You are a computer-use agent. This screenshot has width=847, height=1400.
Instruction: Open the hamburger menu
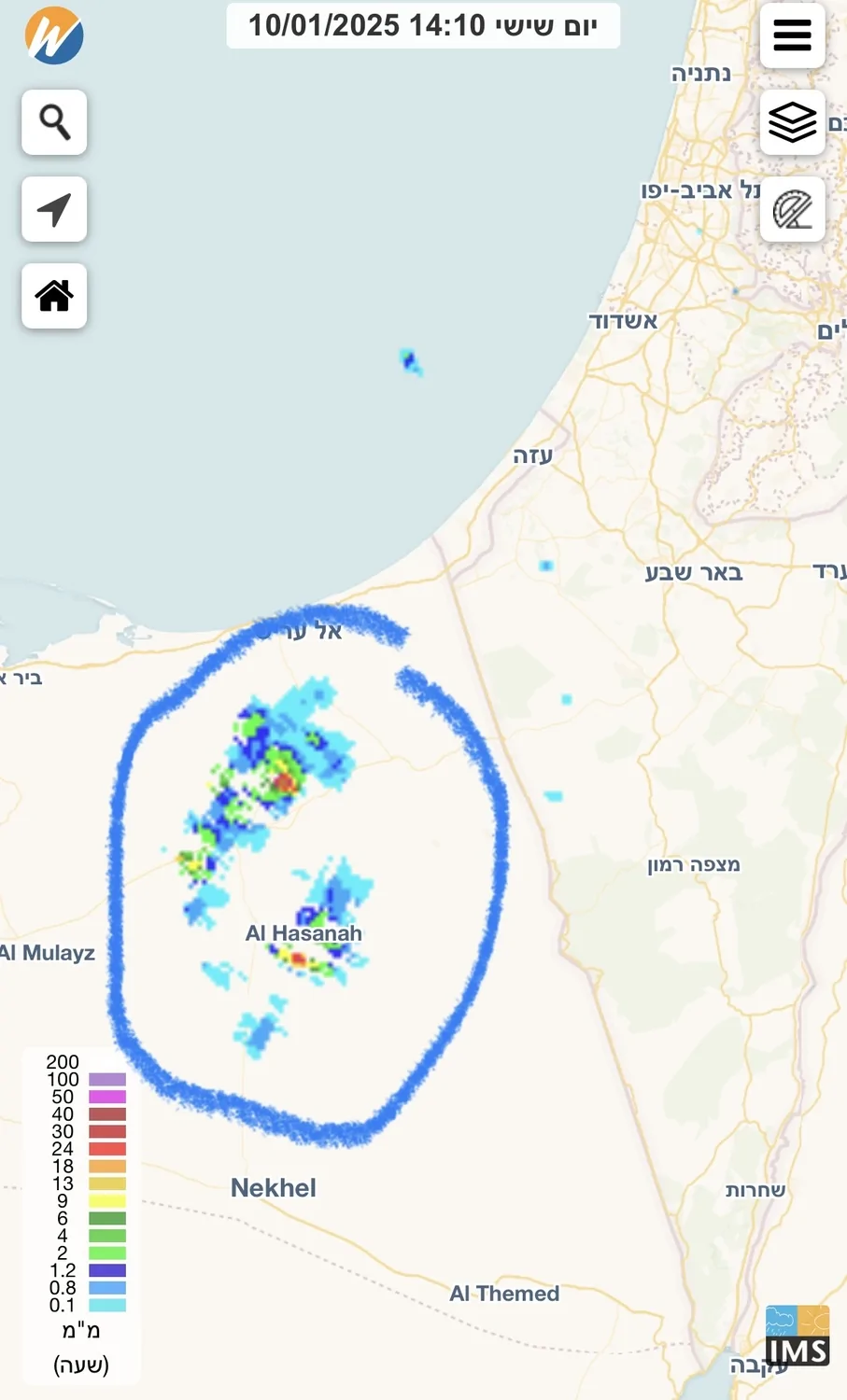792,35
